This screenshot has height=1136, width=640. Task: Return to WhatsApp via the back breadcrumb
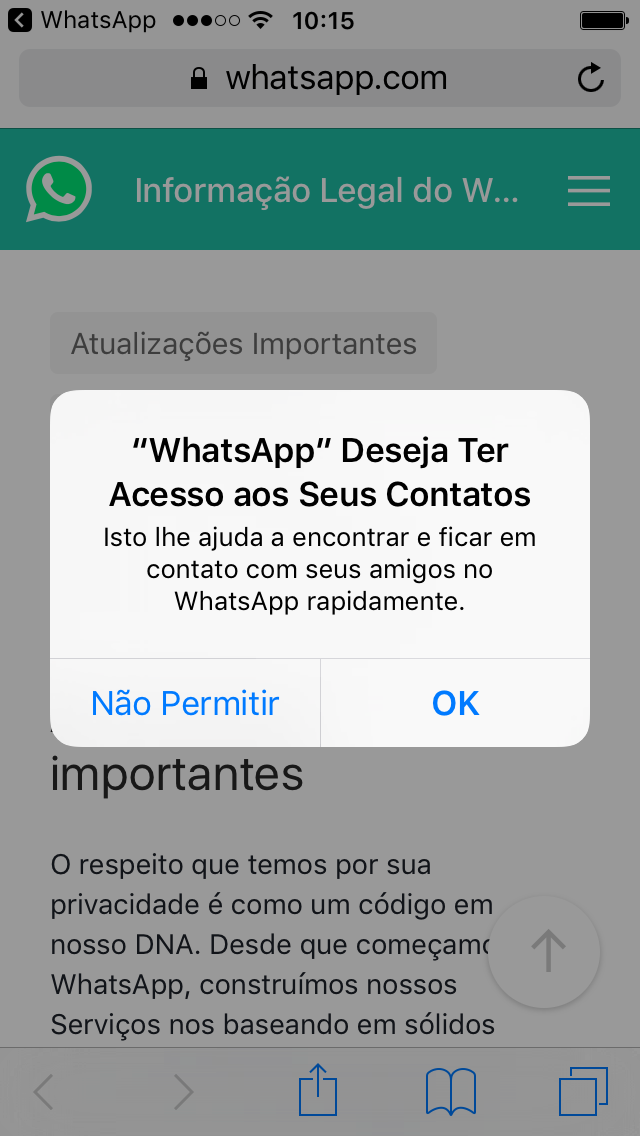click(x=81, y=20)
